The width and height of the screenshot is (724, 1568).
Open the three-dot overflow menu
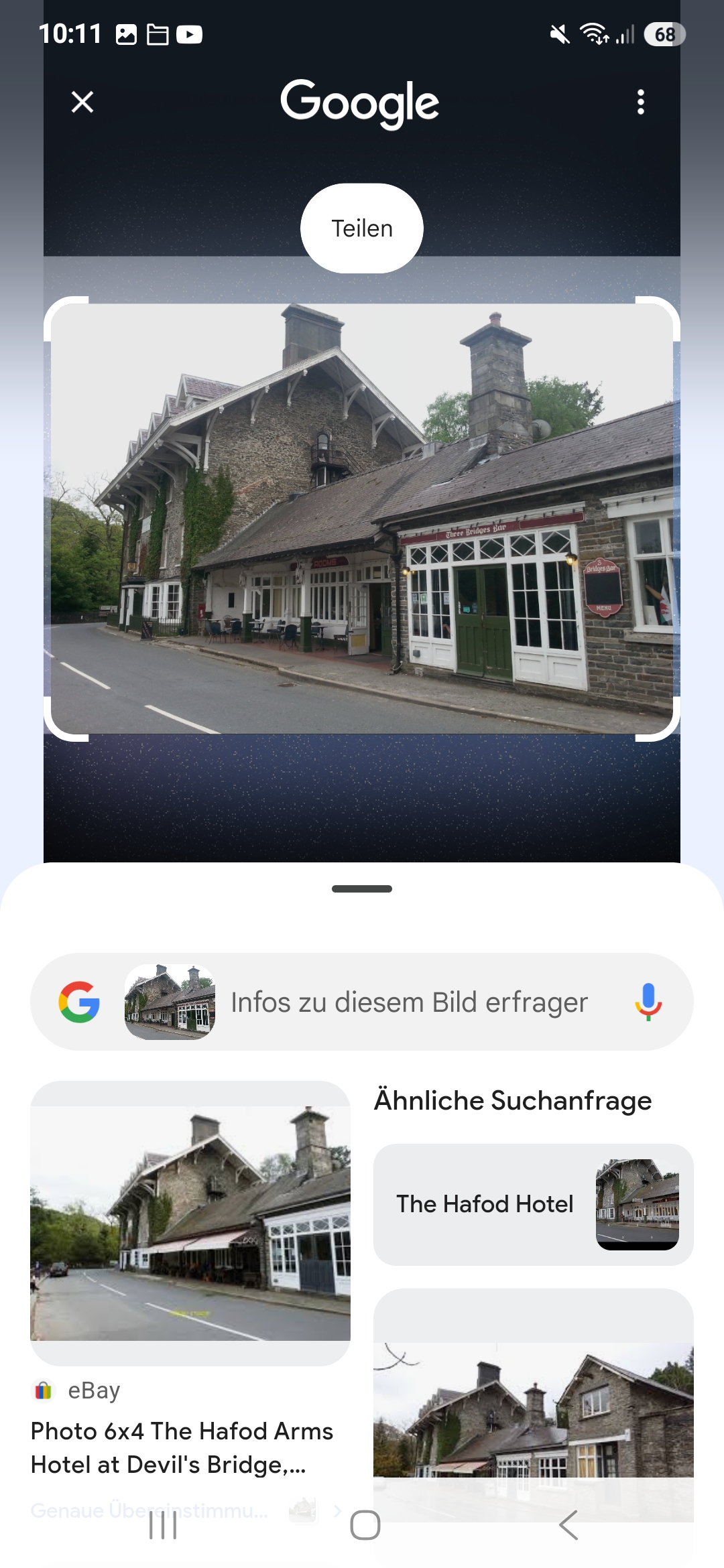click(641, 103)
